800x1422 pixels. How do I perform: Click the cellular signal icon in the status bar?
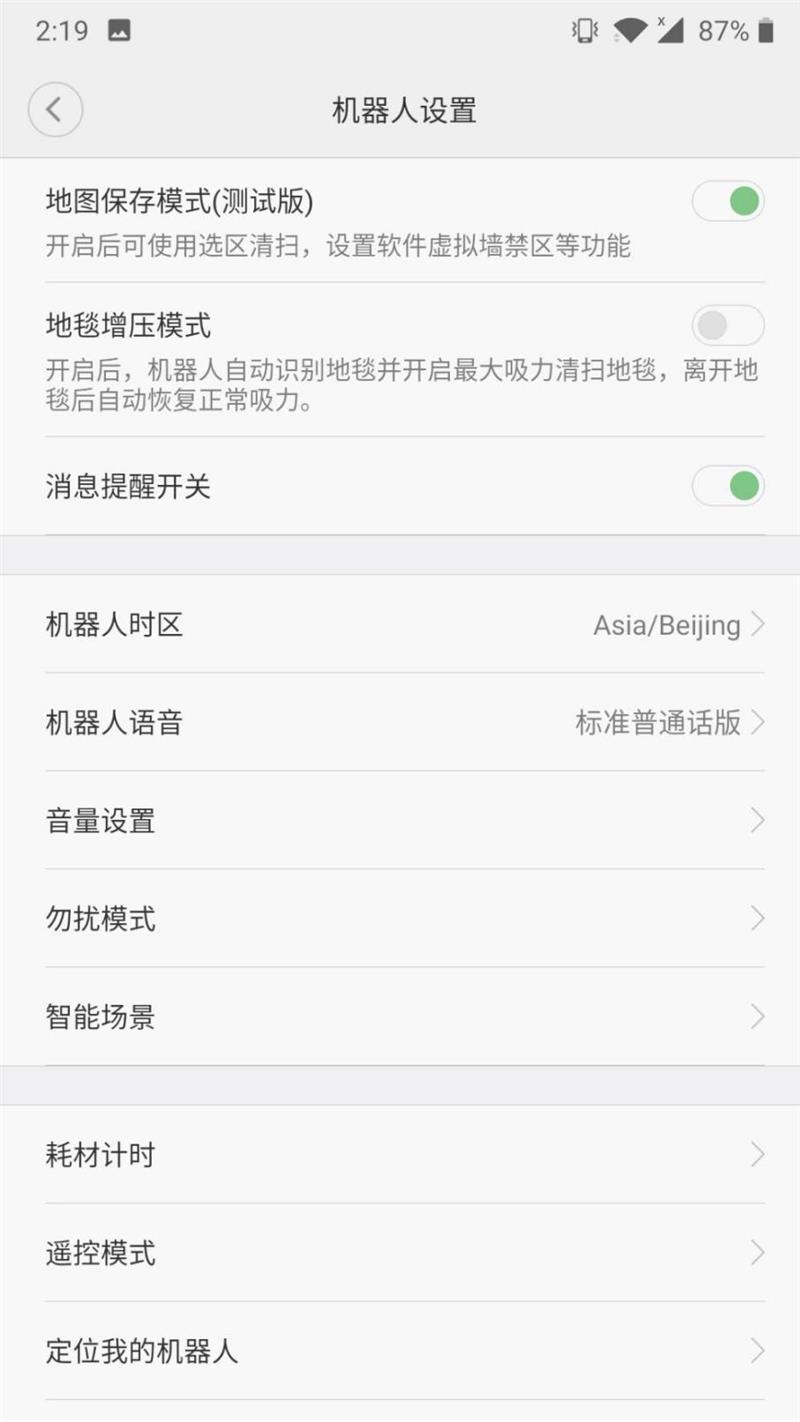[672, 31]
